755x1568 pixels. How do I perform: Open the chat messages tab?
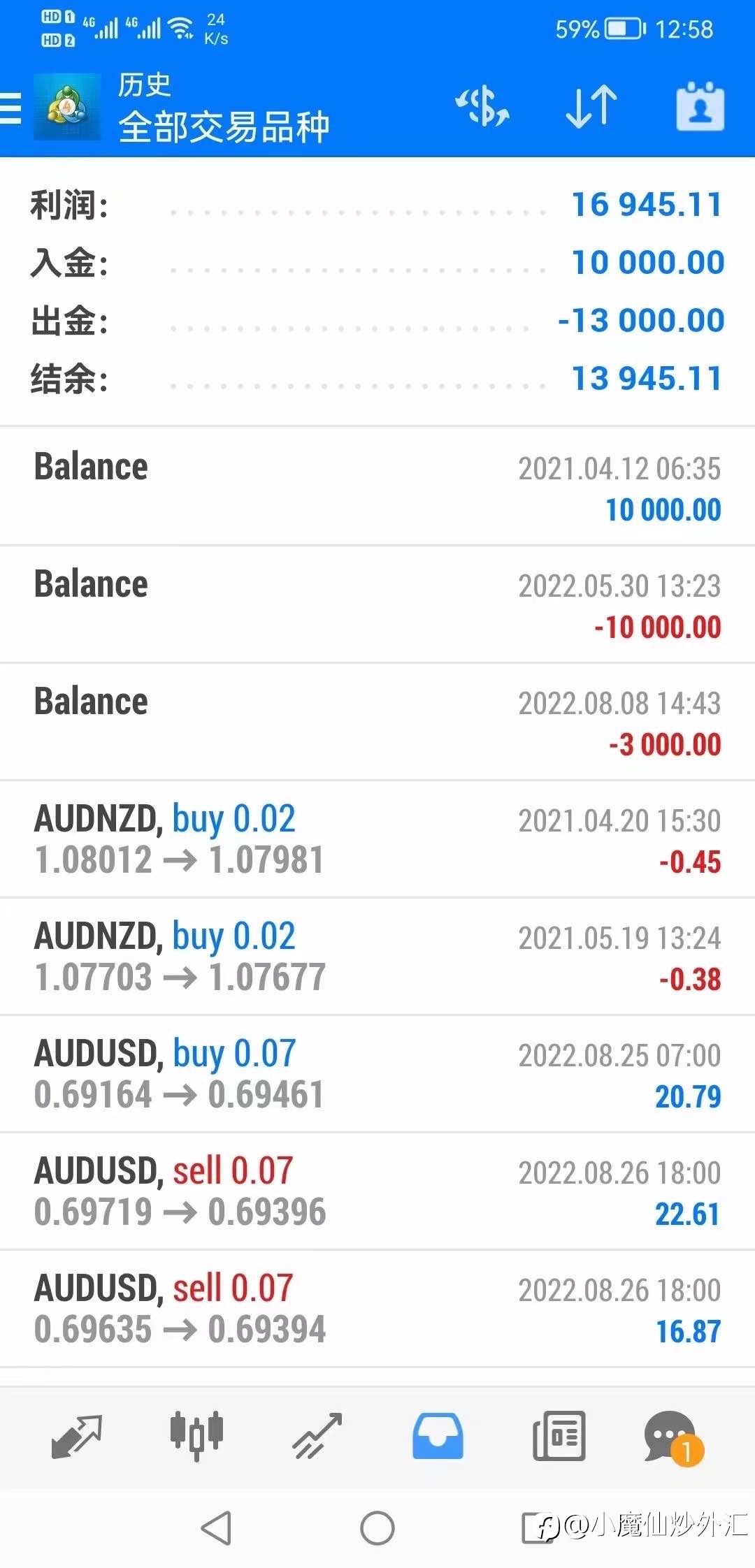(x=673, y=1437)
